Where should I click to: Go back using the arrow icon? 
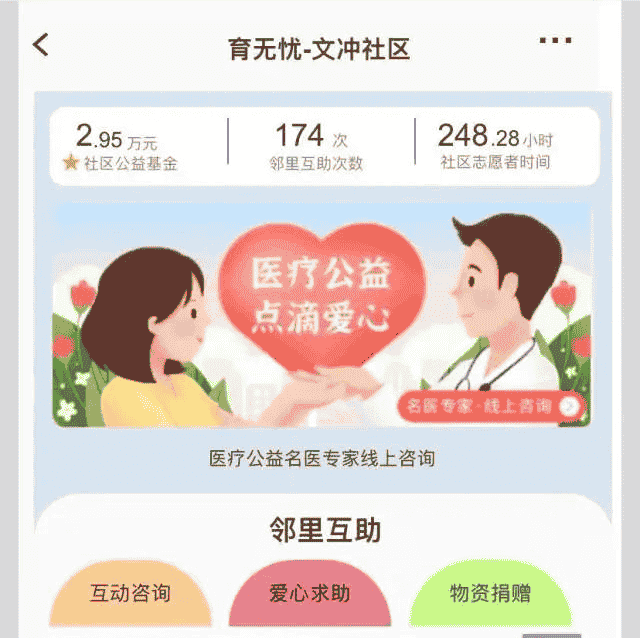(41, 45)
